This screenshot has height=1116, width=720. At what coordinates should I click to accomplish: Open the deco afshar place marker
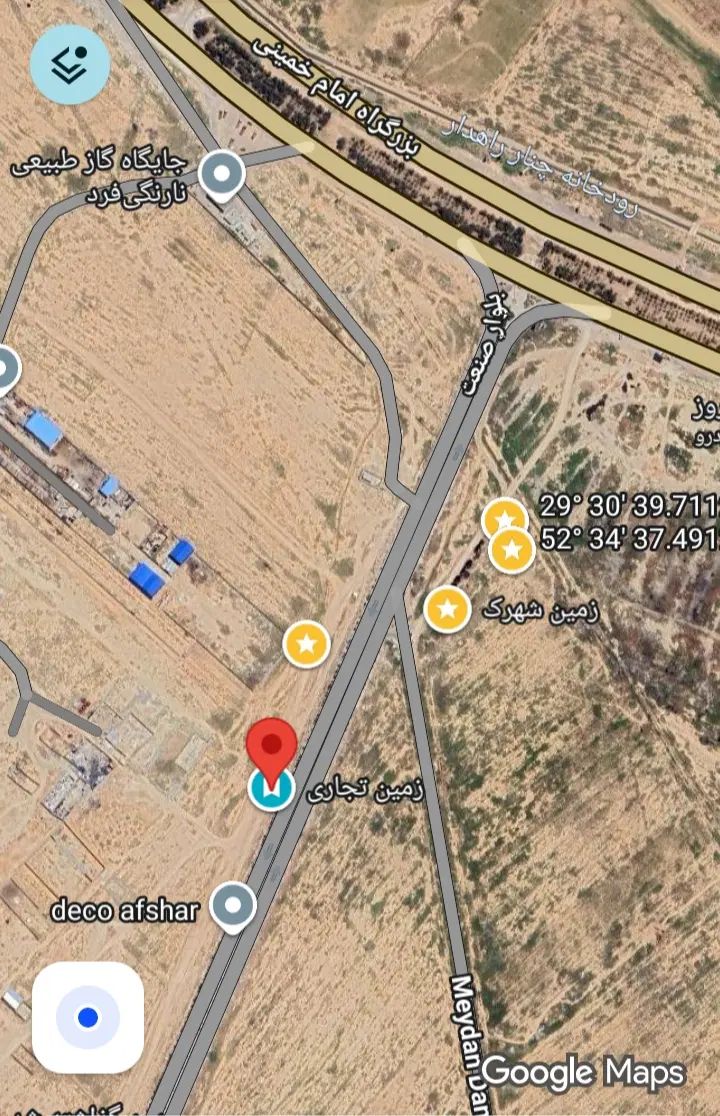234,906
